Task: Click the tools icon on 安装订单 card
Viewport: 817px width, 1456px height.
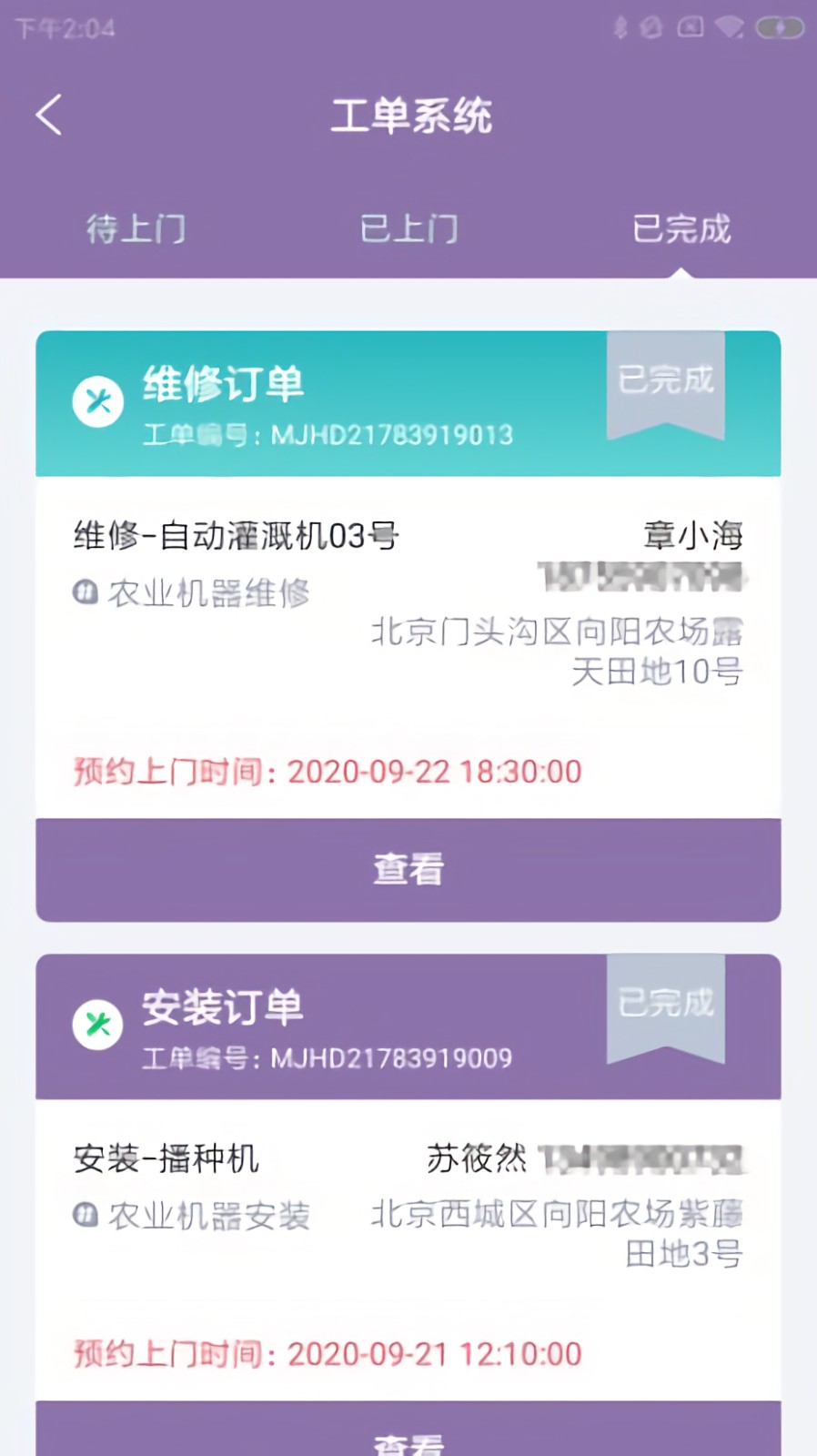Action: point(98,1024)
